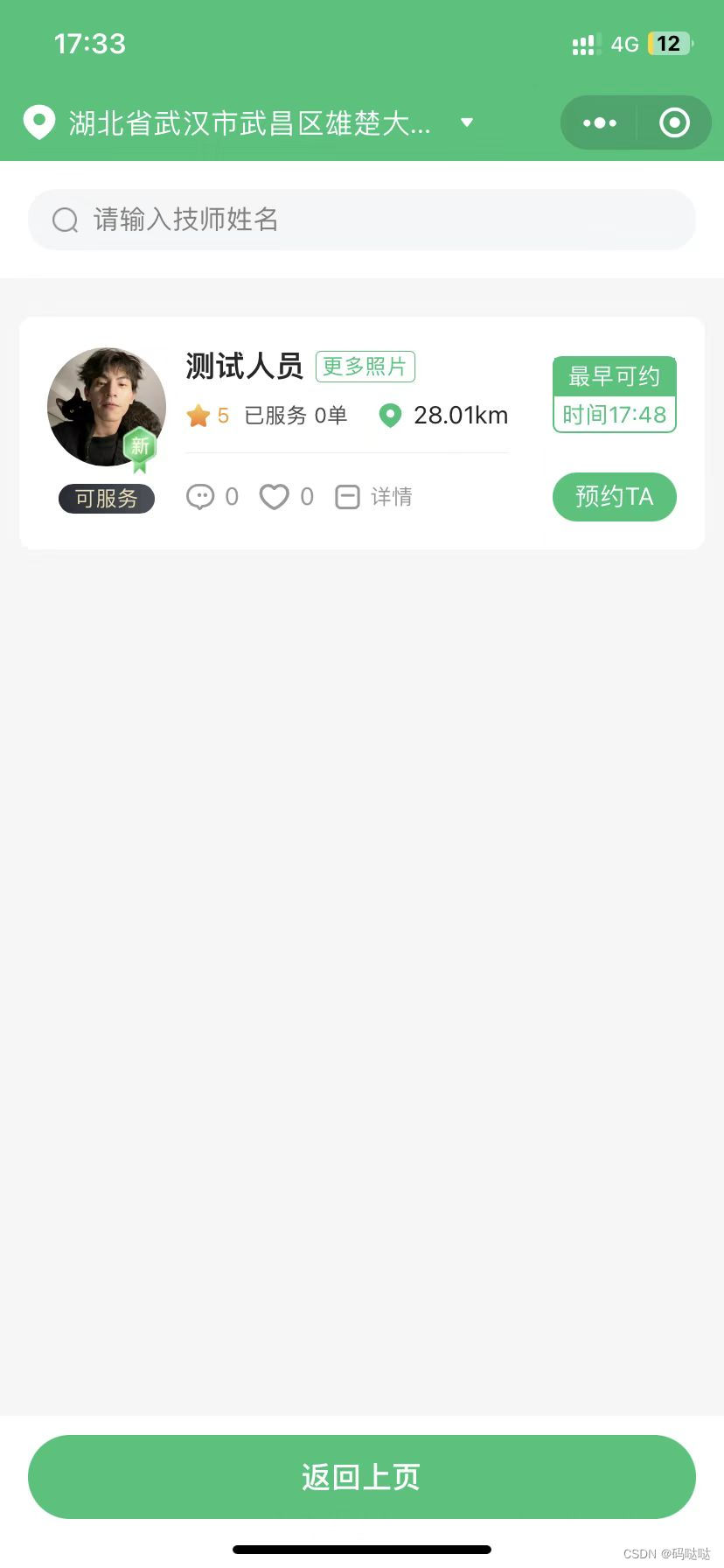Open 测试人员's profile photo
The width and height of the screenshot is (724, 1568).
[106, 407]
